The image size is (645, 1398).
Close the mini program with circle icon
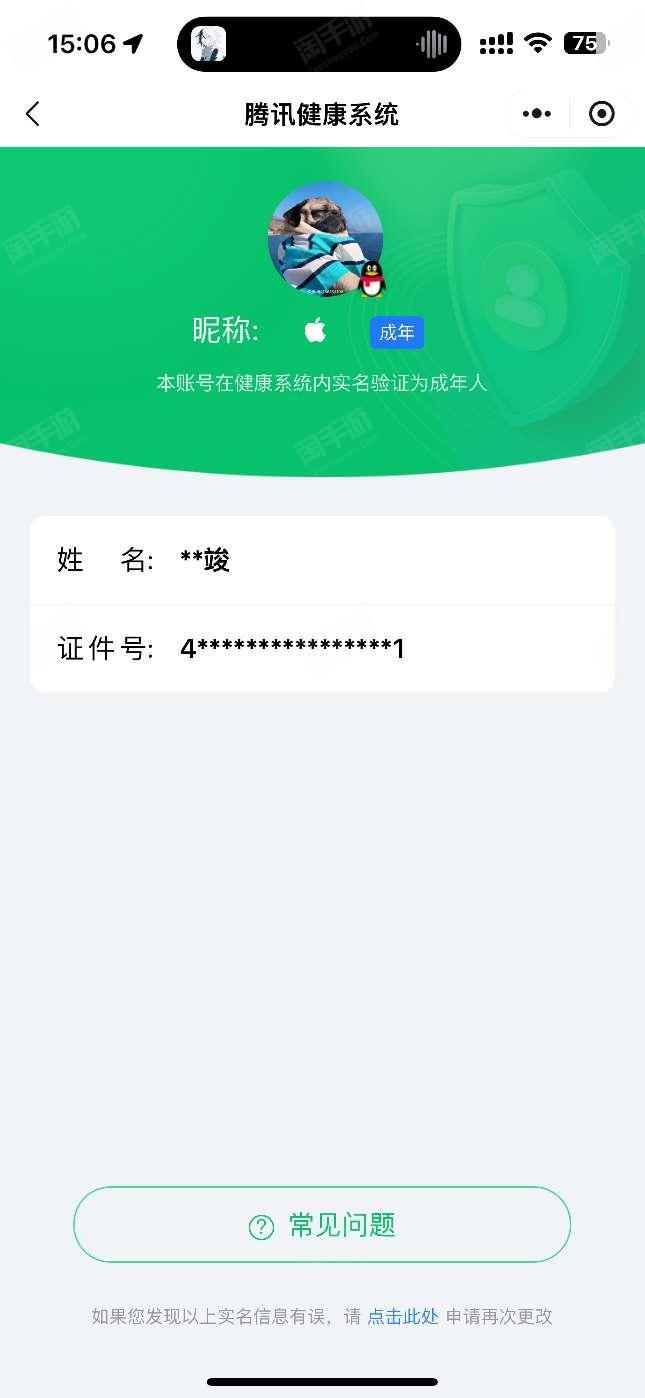point(601,114)
